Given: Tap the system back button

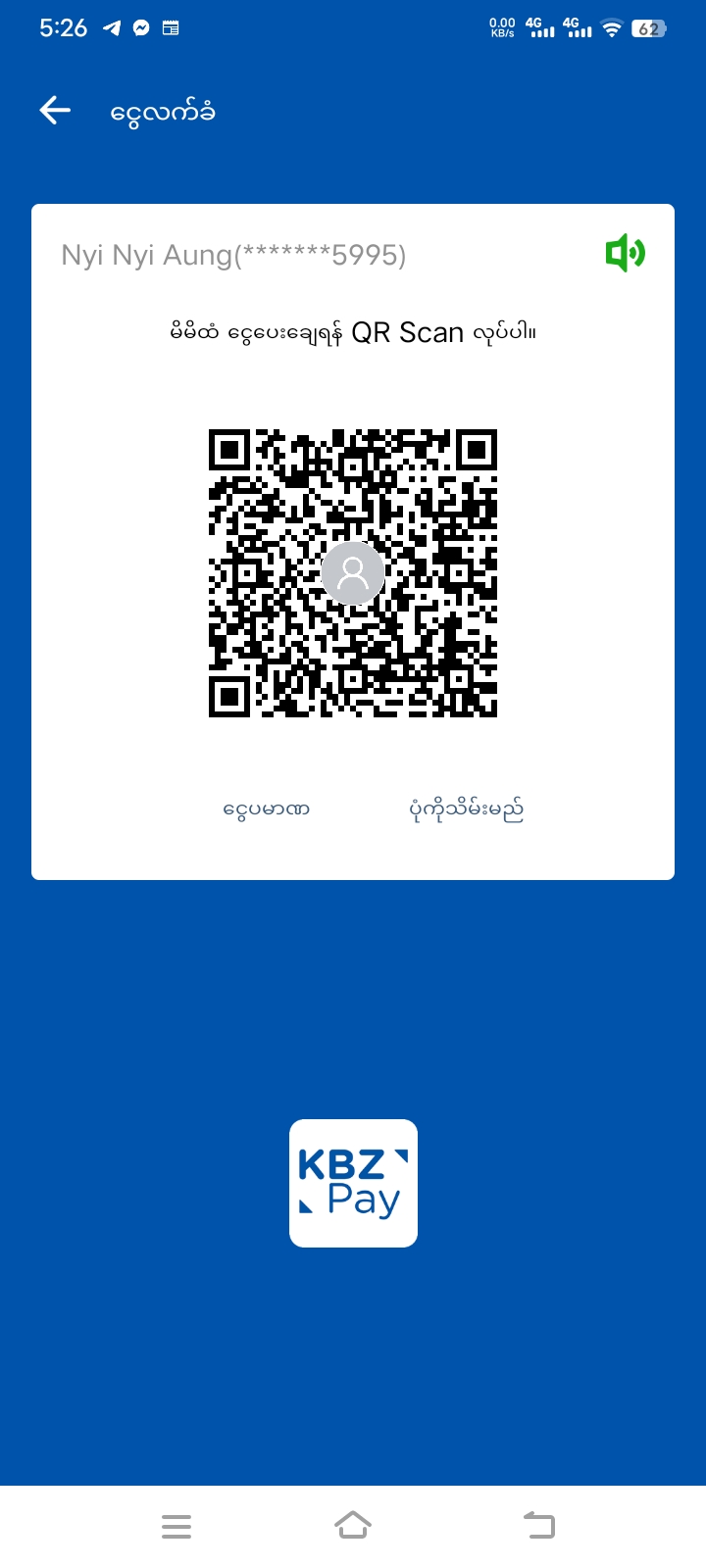Looking at the screenshot, I should (x=538, y=1526).
